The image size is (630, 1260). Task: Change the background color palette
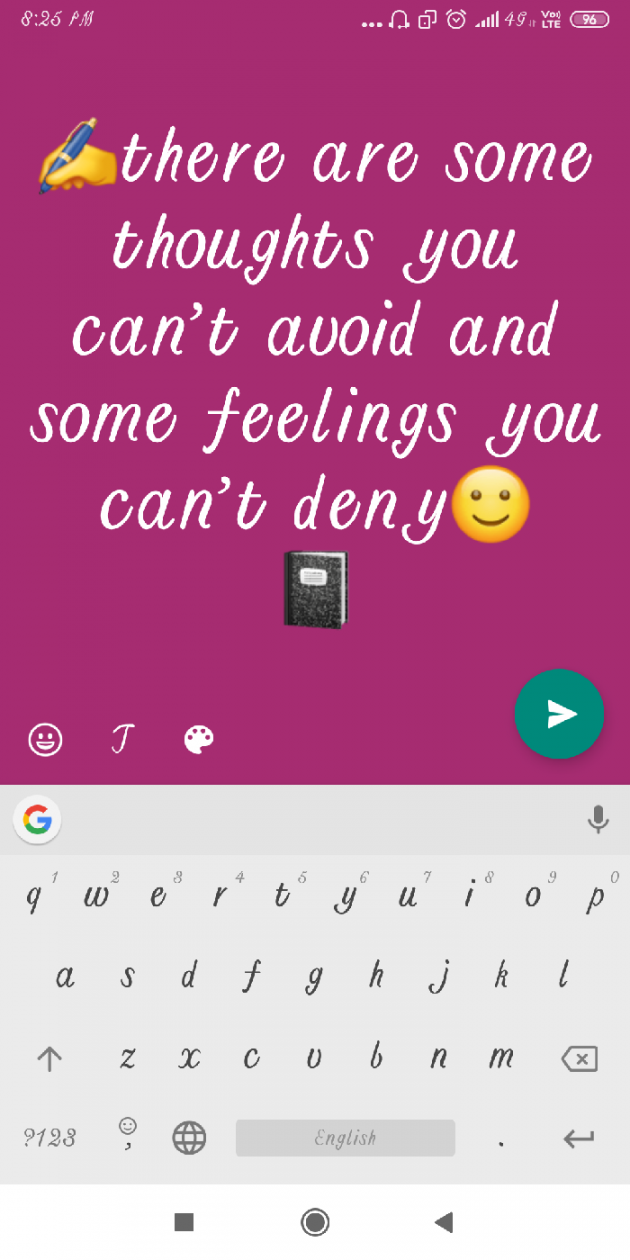199,740
